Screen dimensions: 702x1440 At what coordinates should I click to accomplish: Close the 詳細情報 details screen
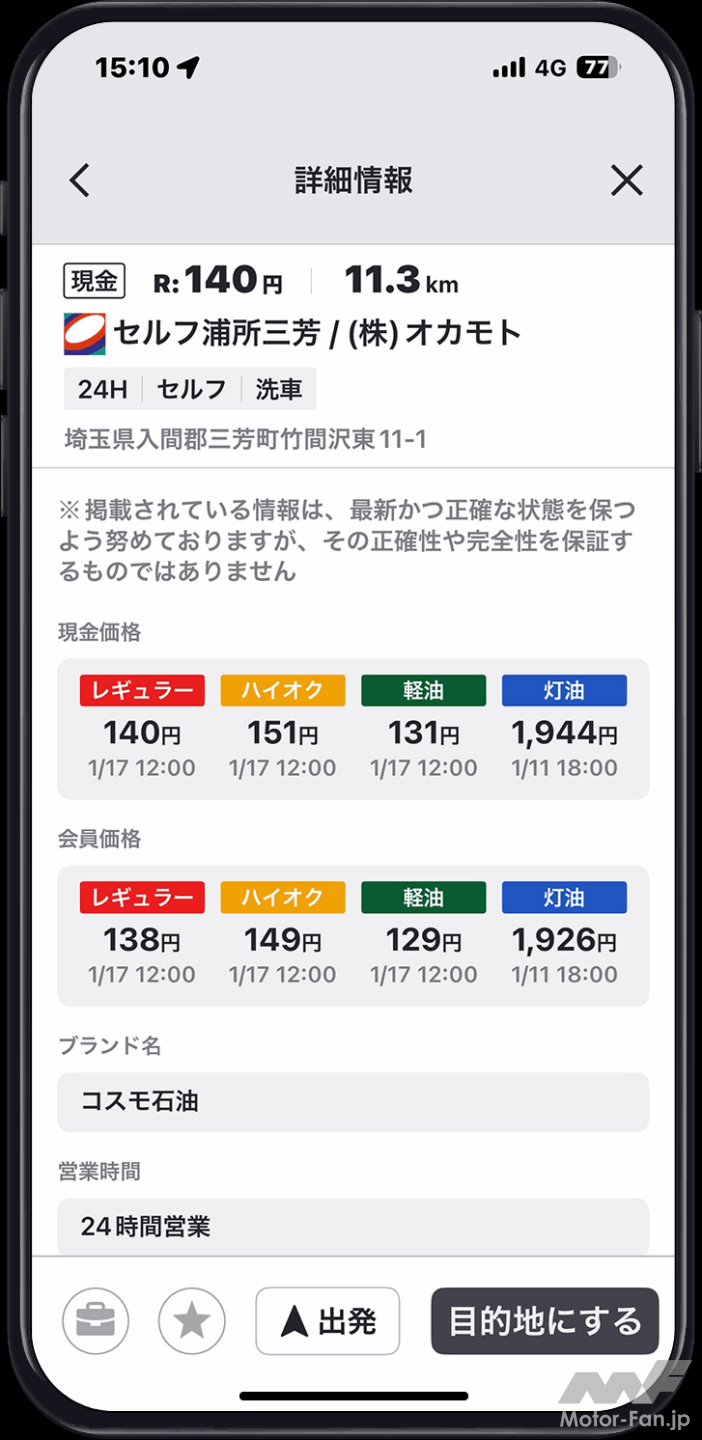[x=626, y=181]
